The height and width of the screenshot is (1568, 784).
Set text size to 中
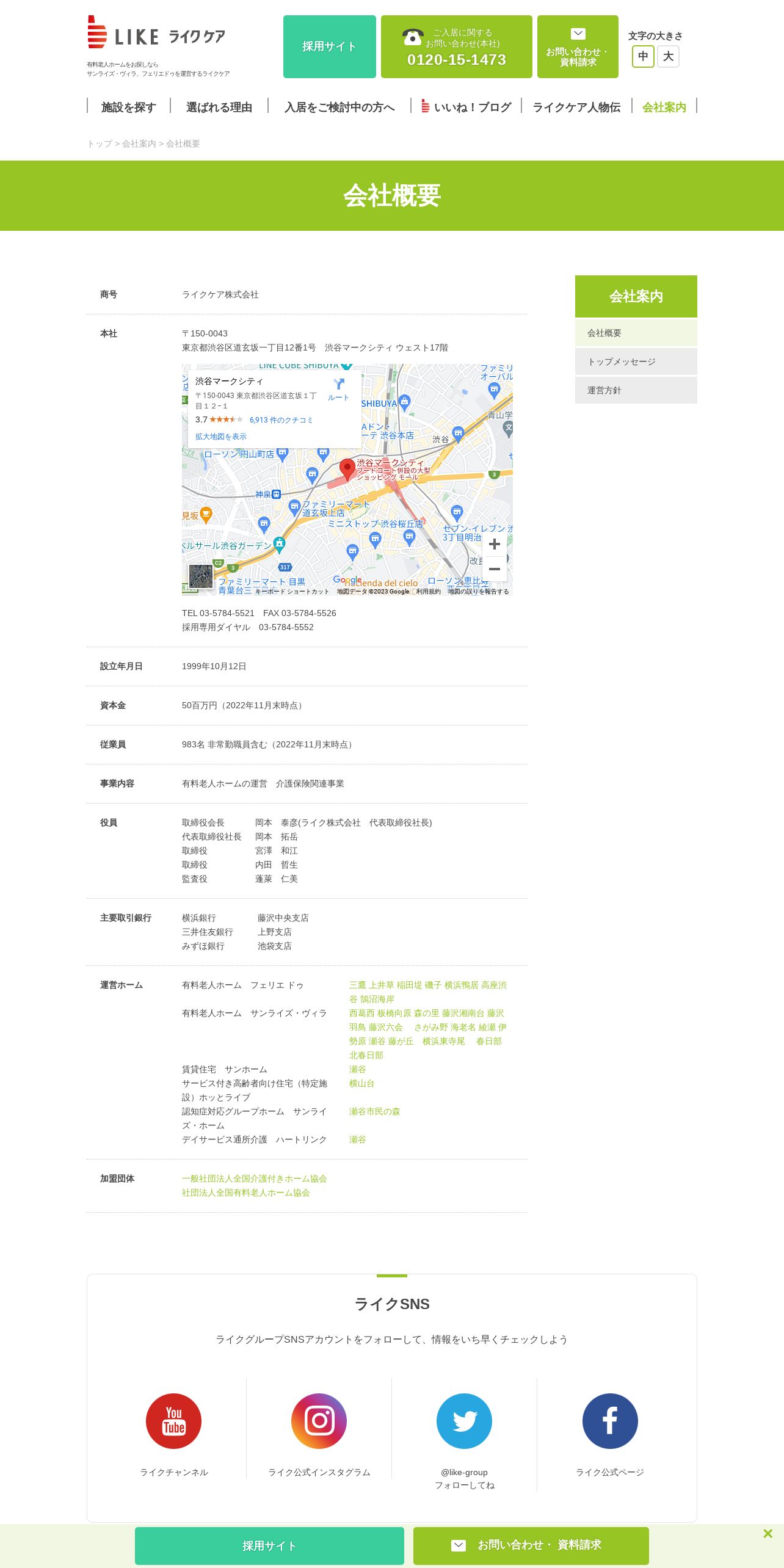pyautogui.click(x=643, y=56)
